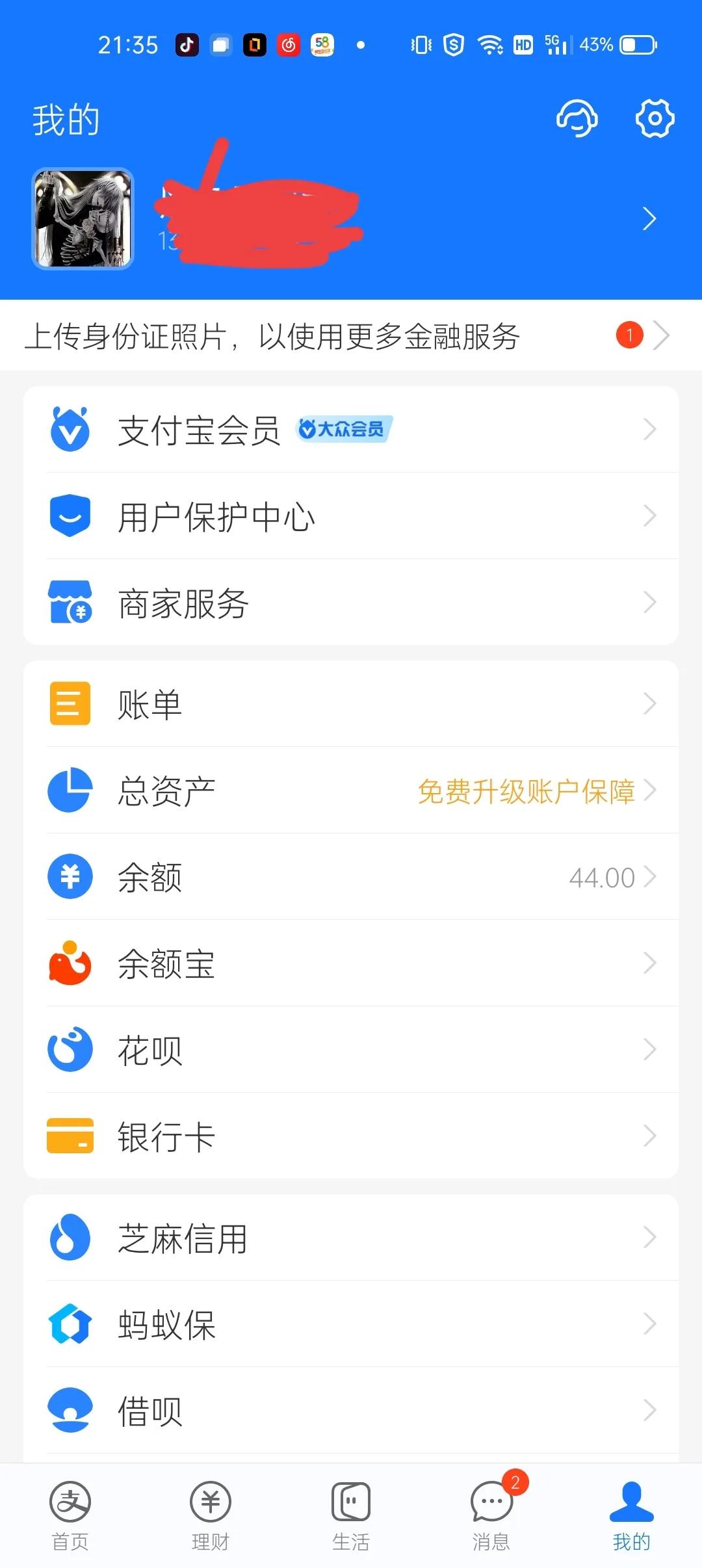The height and width of the screenshot is (1568, 702).
Task: Open the 消息 messages tab
Action: (x=491, y=1515)
